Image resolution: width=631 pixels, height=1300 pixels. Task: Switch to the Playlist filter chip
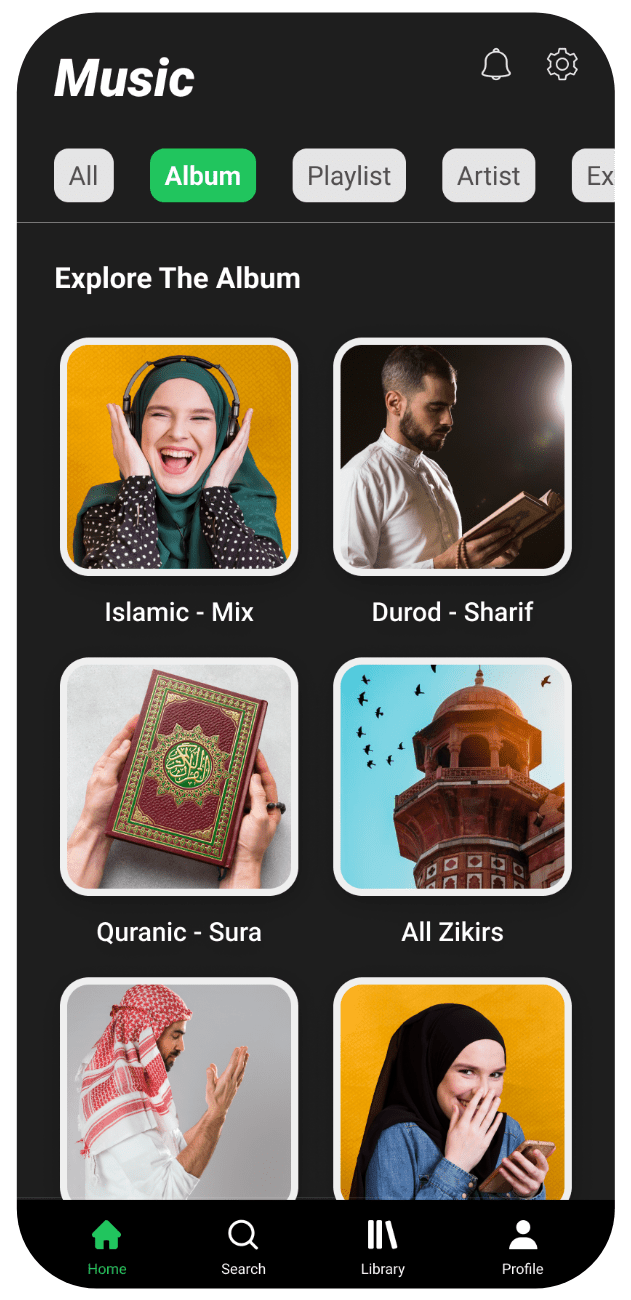(349, 176)
